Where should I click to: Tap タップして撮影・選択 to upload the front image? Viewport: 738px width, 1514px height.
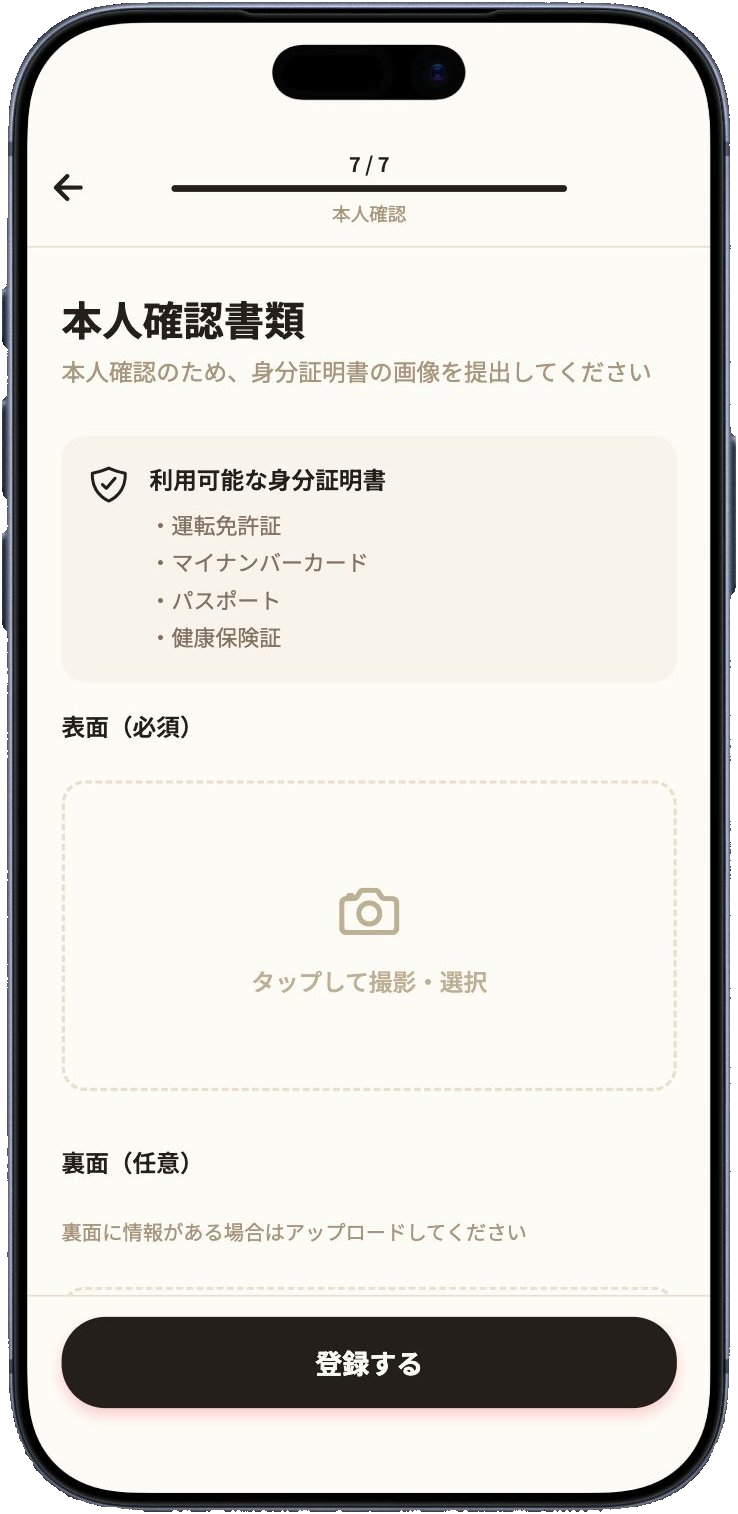[369, 983]
